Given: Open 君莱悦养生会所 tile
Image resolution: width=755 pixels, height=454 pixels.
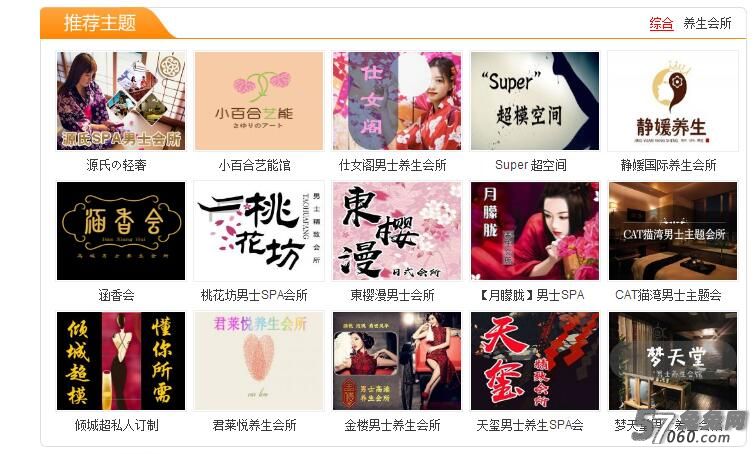Looking at the screenshot, I should coord(259,361).
